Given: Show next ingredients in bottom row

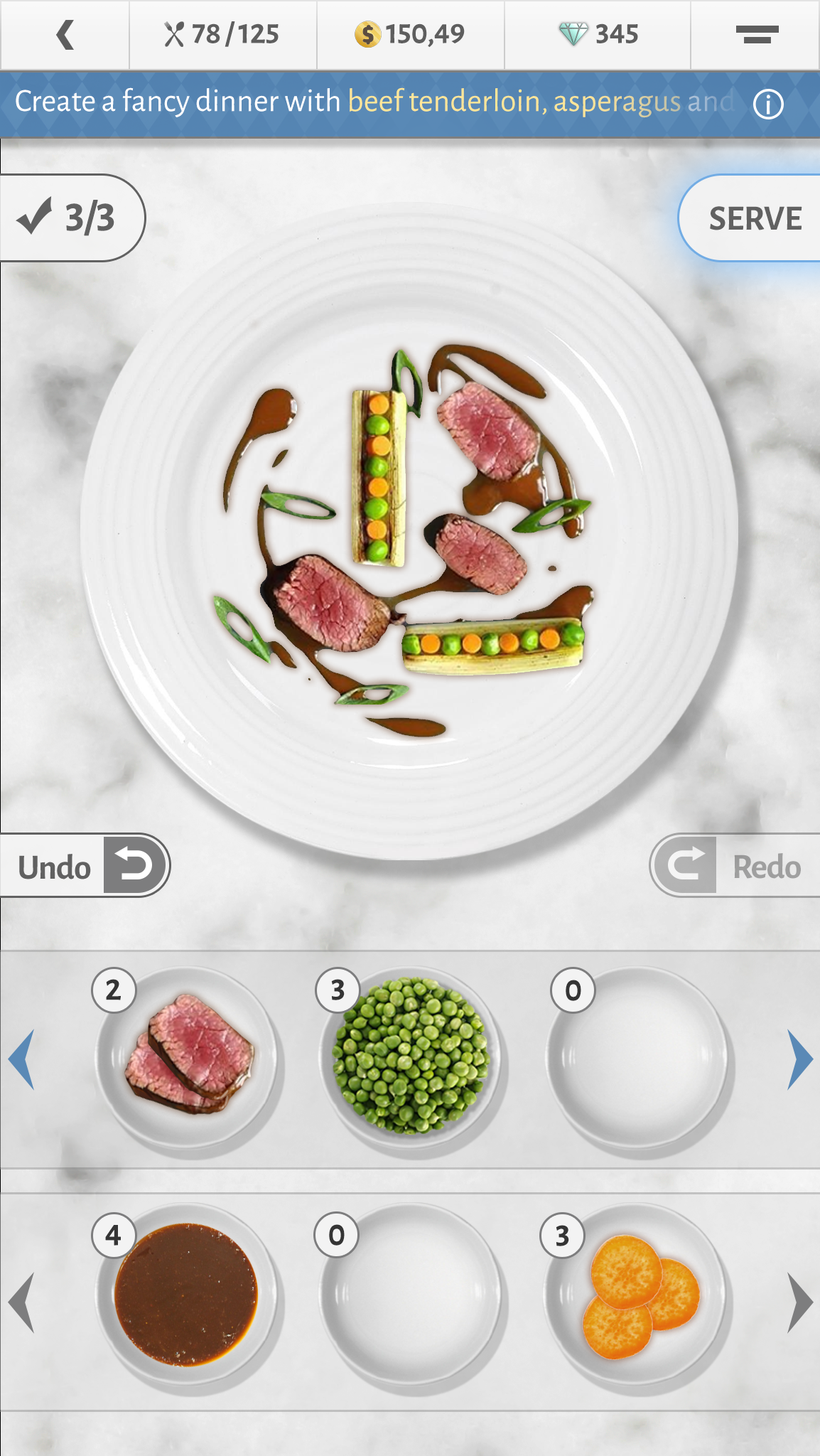Looking at the screenshot, I should (x=799, y=1302).
